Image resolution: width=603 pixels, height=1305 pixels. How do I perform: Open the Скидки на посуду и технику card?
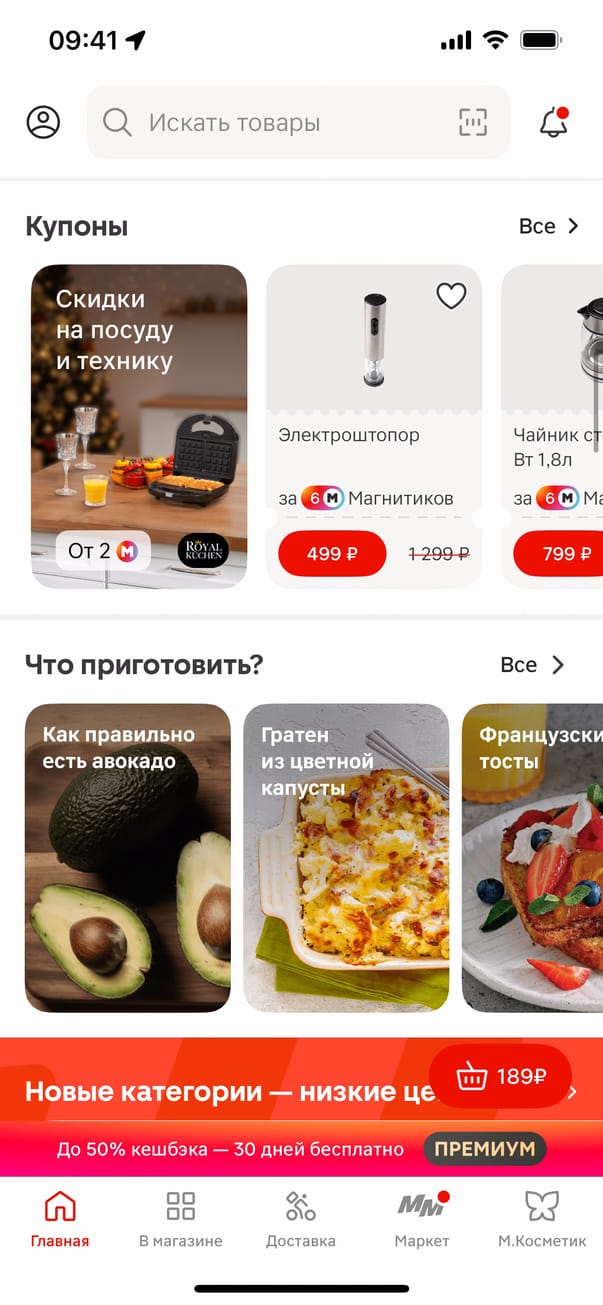(x=139, y=426)
